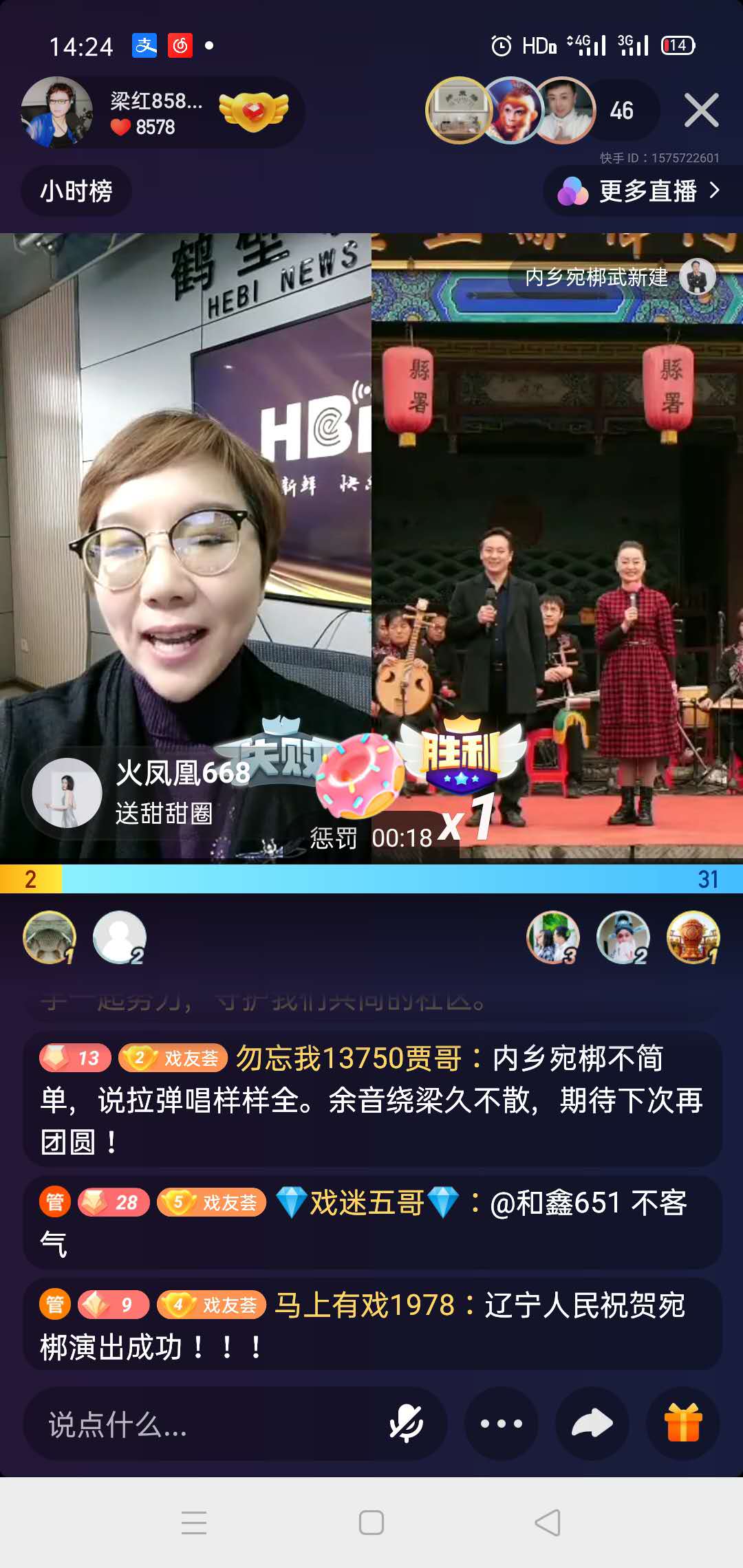743x1568 pixels.
Task: Open the three-dot more options
Action: coord(501,1424)
